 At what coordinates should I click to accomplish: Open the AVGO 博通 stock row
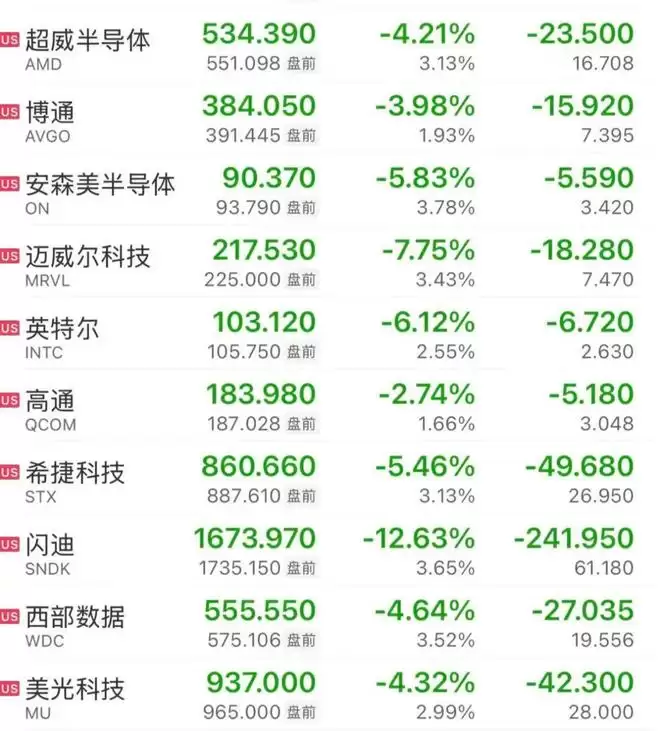tap(330, 119)
